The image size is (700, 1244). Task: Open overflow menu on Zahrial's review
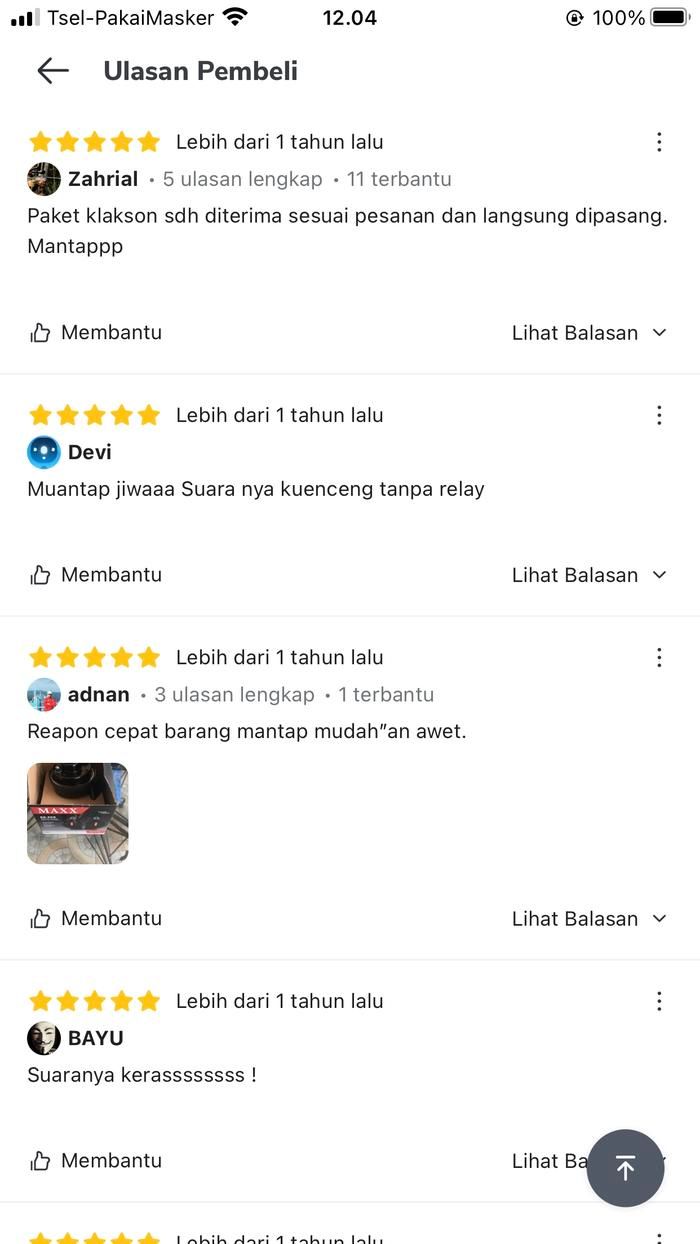tap(659, 142)
